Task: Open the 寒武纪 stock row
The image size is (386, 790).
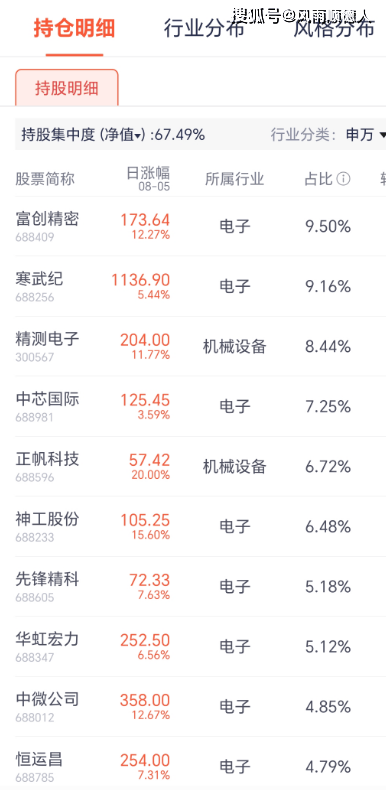Action: [x=193, y=286]
